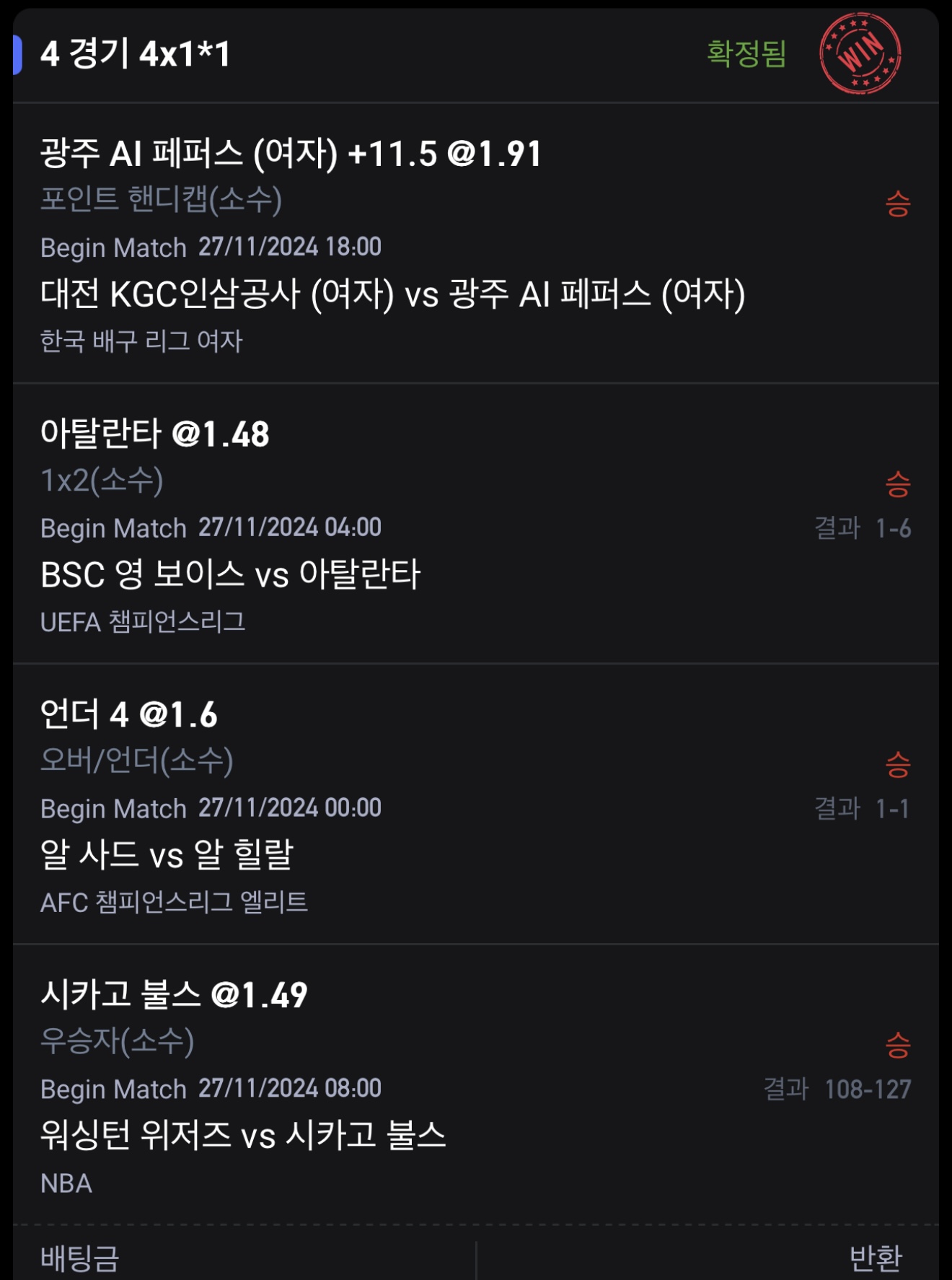The image size is (952, 1280).
Task: Open the 알 사드 vs 알 힐랄 match
Action: 167,855
